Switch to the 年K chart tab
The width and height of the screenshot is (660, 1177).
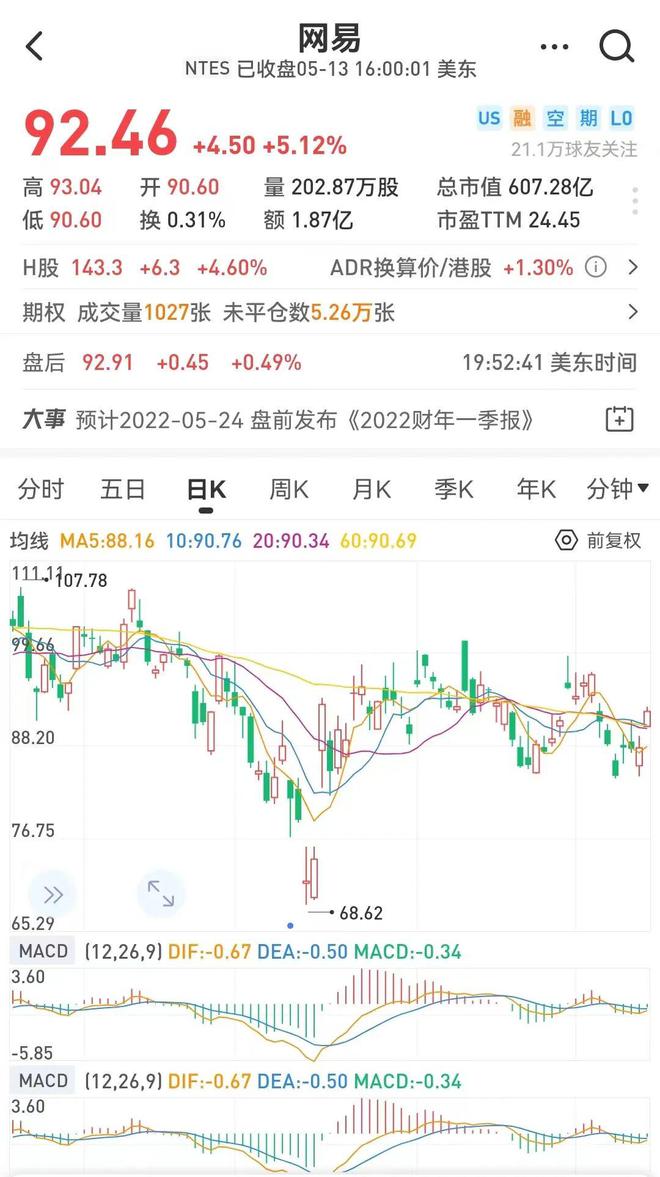point(535,489)
